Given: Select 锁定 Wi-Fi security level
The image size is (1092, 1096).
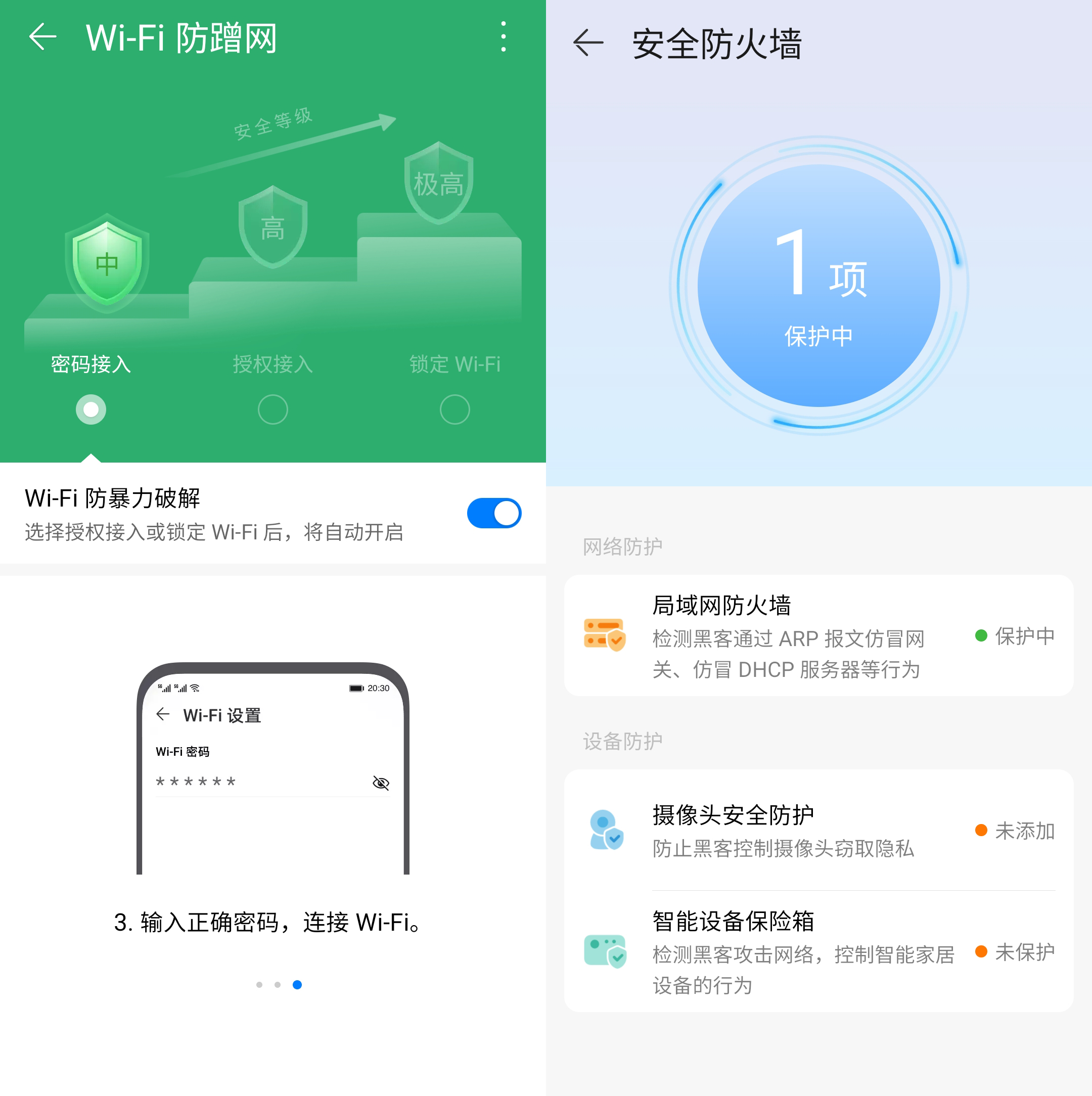Looking at the screenshot, I should 455,409.
